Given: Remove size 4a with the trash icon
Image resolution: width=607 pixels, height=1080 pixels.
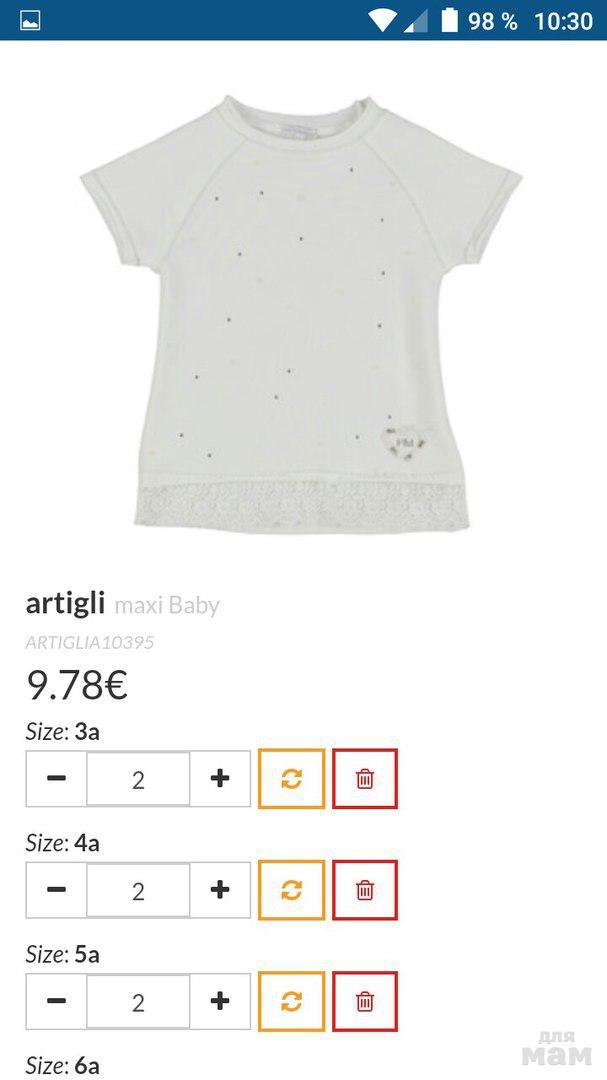Looking at the screenshot, I should click(365, 890).
